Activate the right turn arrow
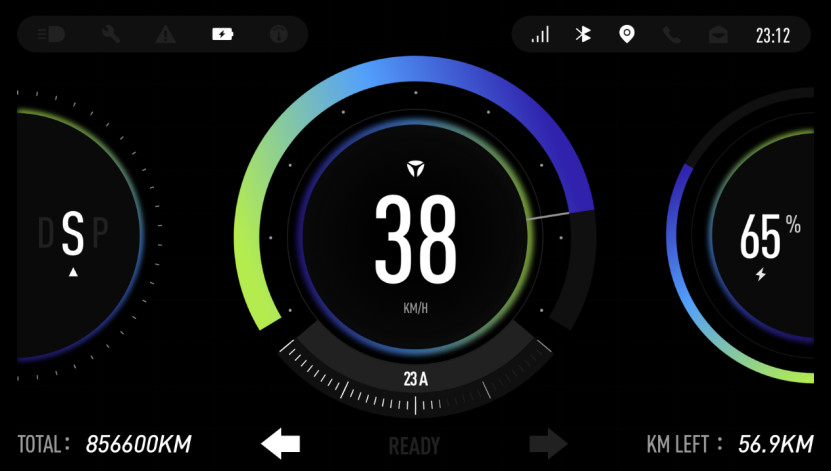Image resolution: width=831 pixels, height=471 pixels. click(x=548, y=443)
